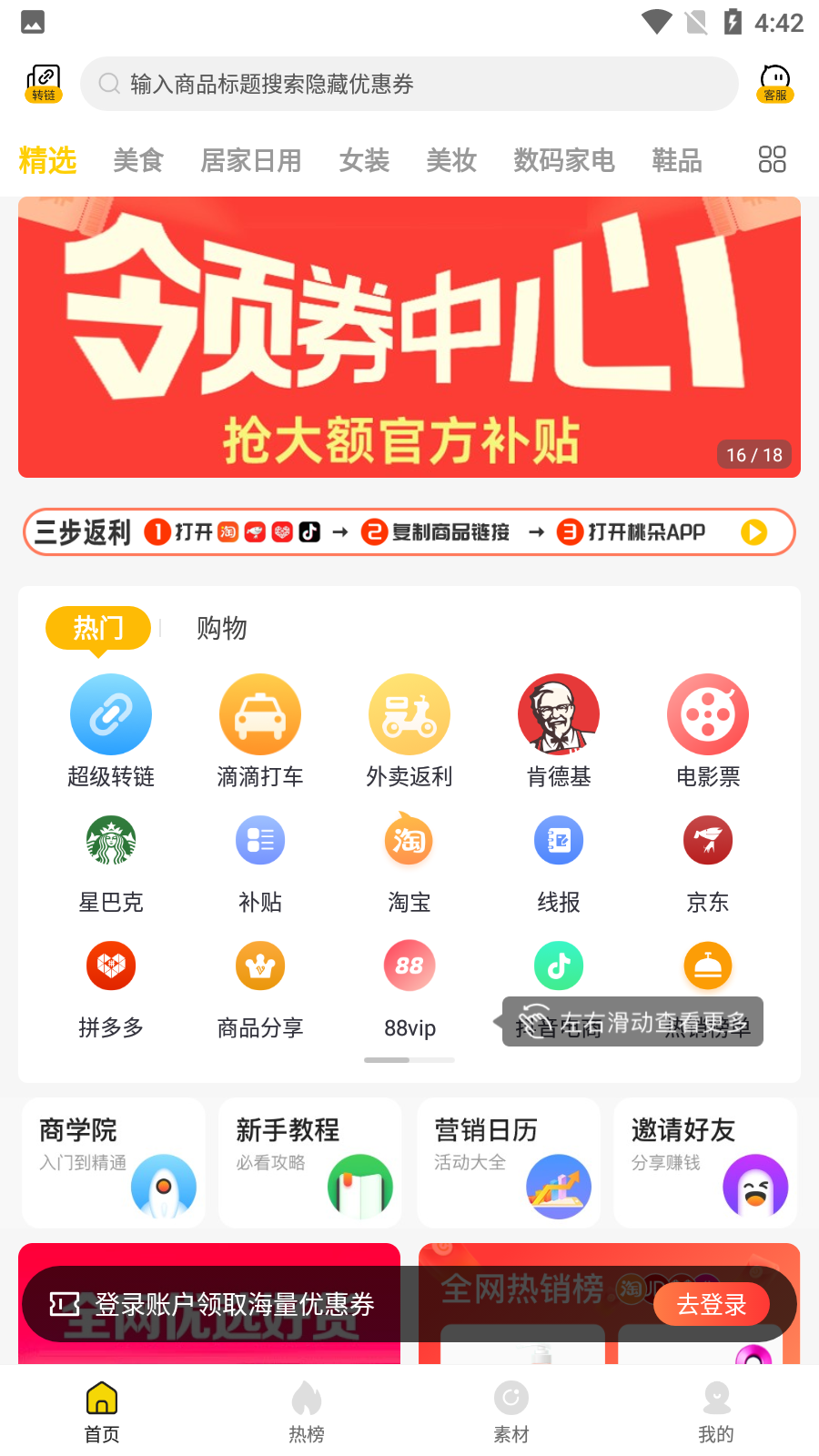
Task: Switch to the 美食 category tab
Action: click(x=137, y=161)
